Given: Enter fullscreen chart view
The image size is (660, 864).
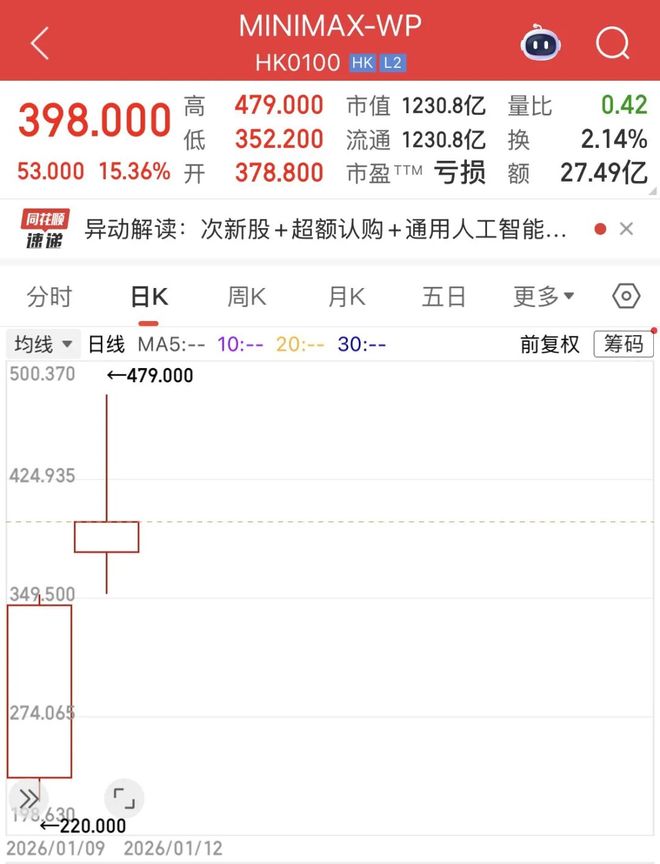Looking at the screenshot, I should 124,798.
